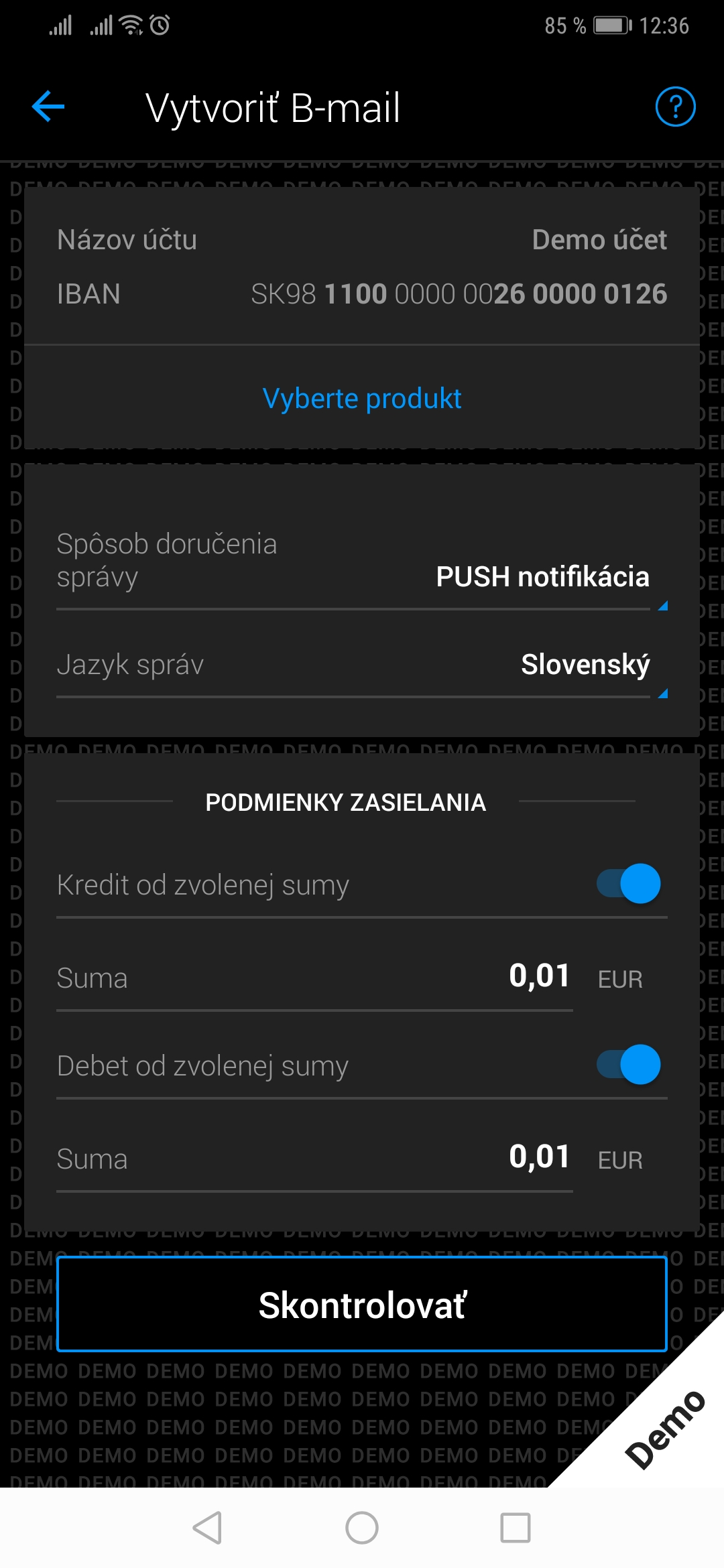
Task: Change Jazyk správ from Slovenský
Action: point(585,665)
